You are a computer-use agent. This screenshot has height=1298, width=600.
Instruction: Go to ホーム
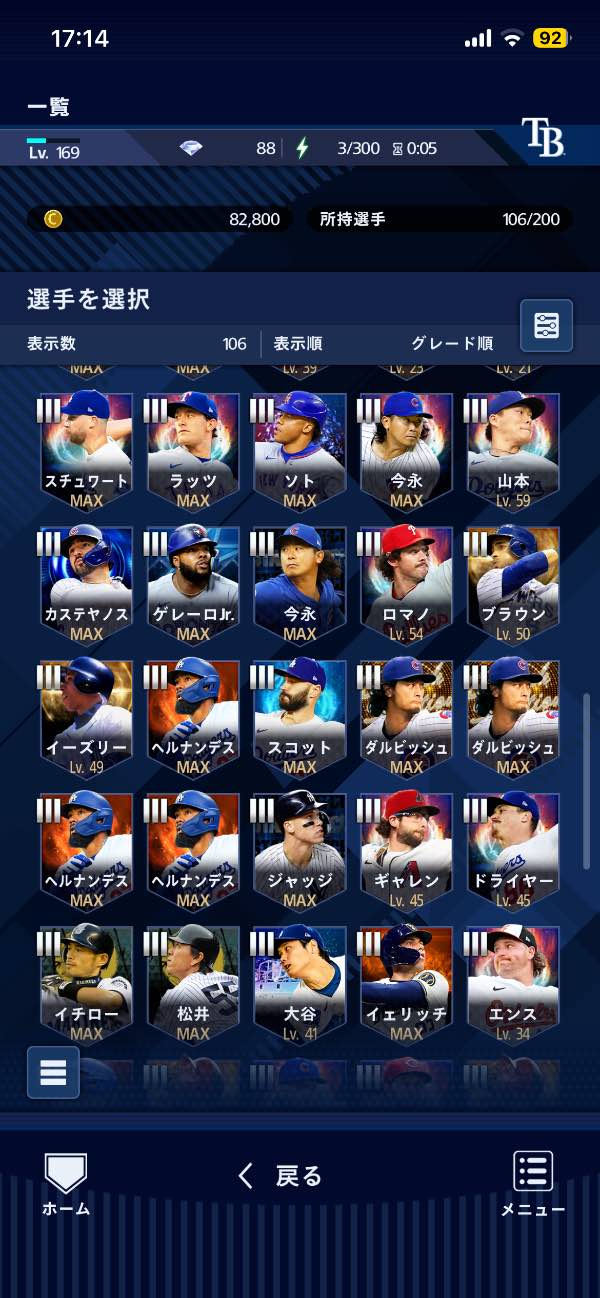point(66,1184)
